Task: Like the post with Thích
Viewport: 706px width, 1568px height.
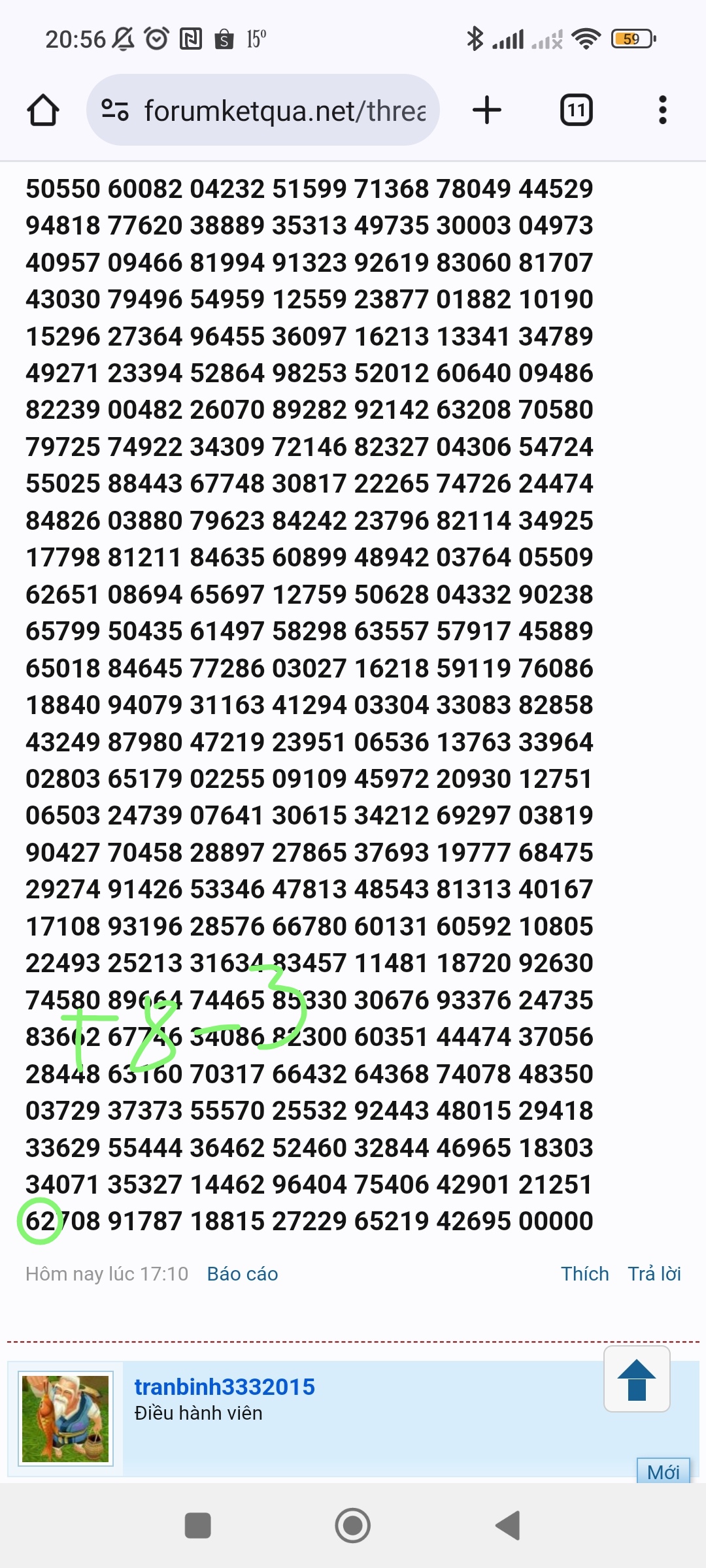Action: pos(584,1274)
